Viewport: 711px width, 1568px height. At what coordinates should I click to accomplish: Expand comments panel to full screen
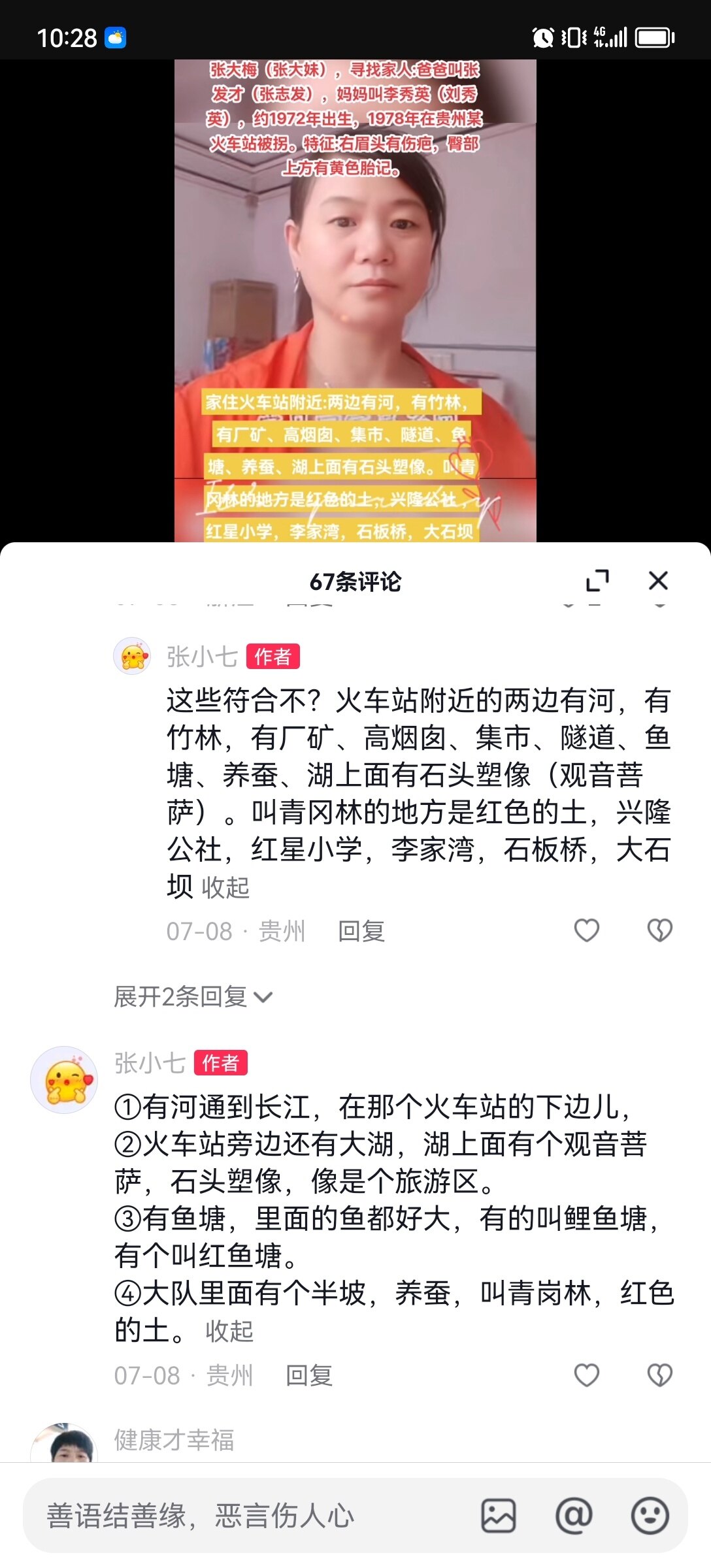pyautogui.click(x=597, y=581)
